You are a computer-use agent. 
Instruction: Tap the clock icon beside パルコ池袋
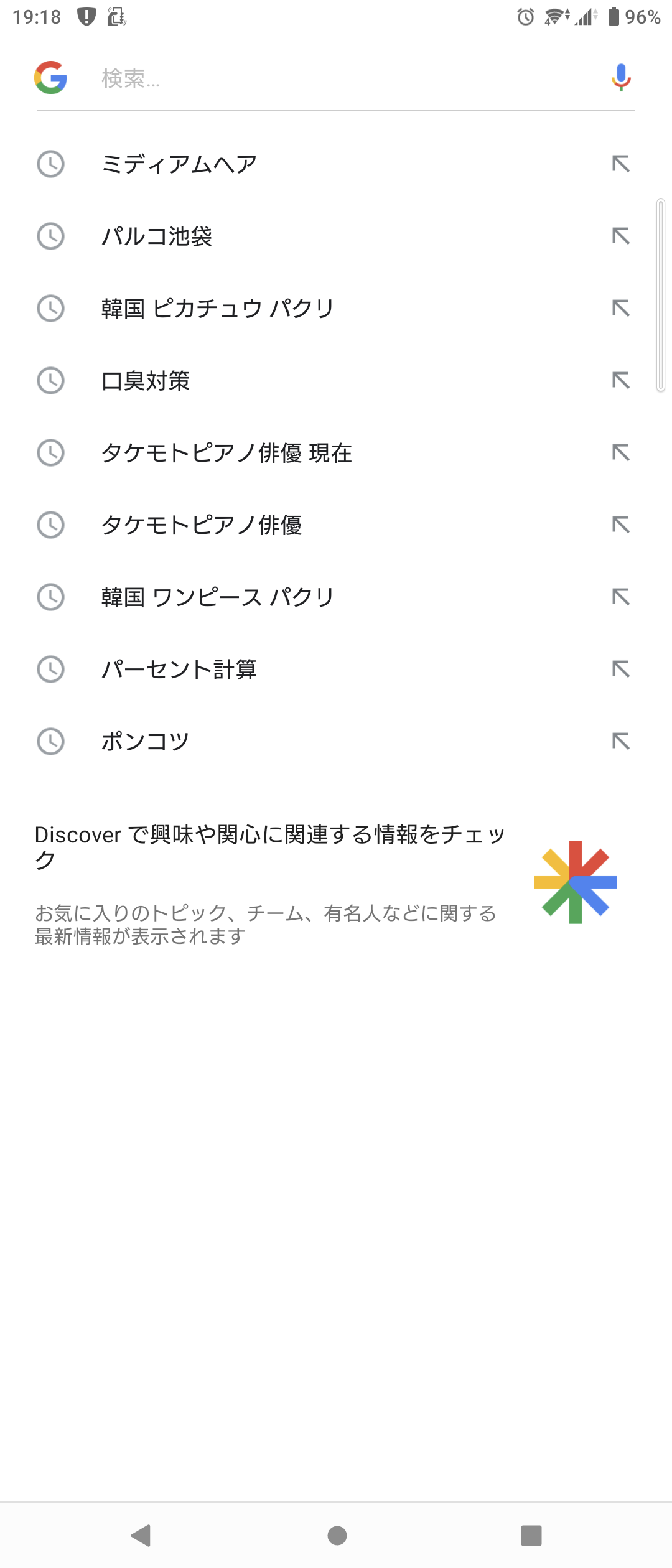pyautogui.click(x=51, y=236)
